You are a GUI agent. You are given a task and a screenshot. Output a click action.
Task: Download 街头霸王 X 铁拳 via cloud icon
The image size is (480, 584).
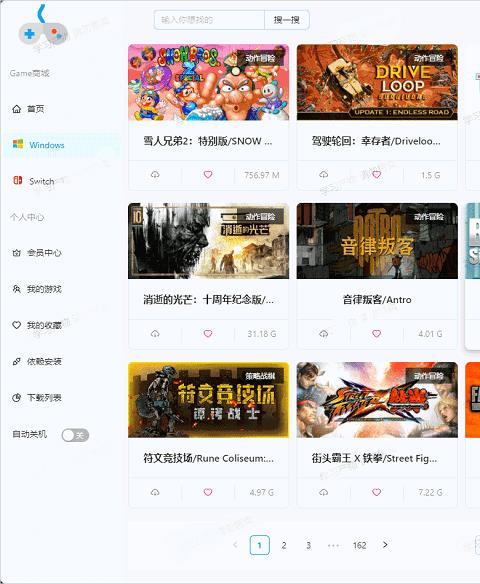[324, 492]
